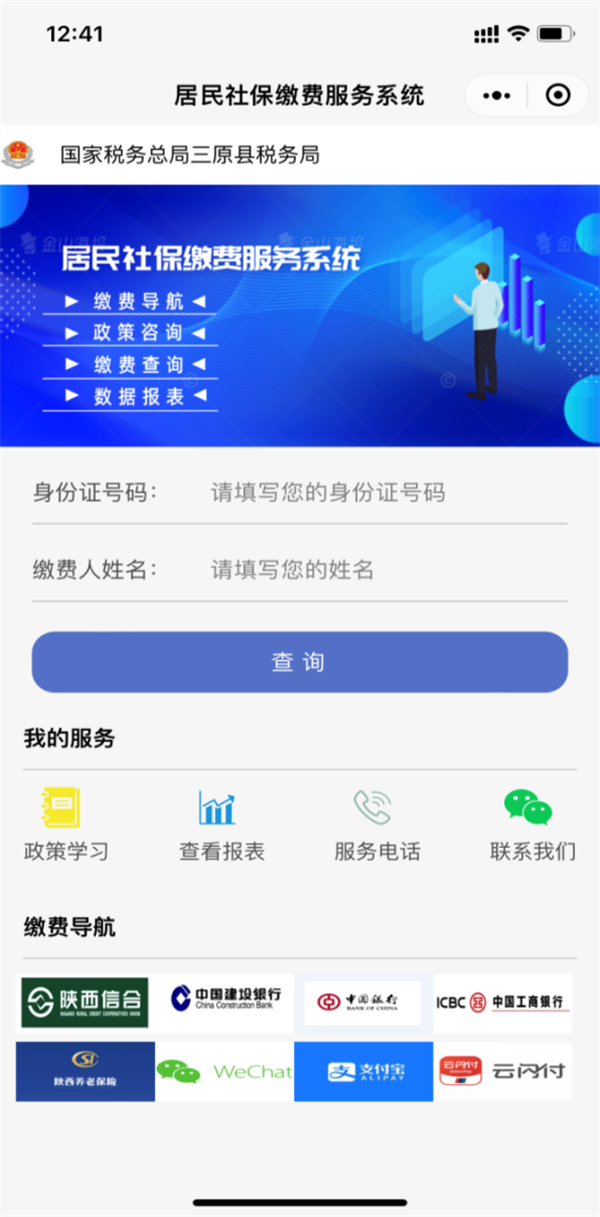Select Bank of China payment option
The width and height of the screenshot is (600, 1217).
tap(363, 1002)
